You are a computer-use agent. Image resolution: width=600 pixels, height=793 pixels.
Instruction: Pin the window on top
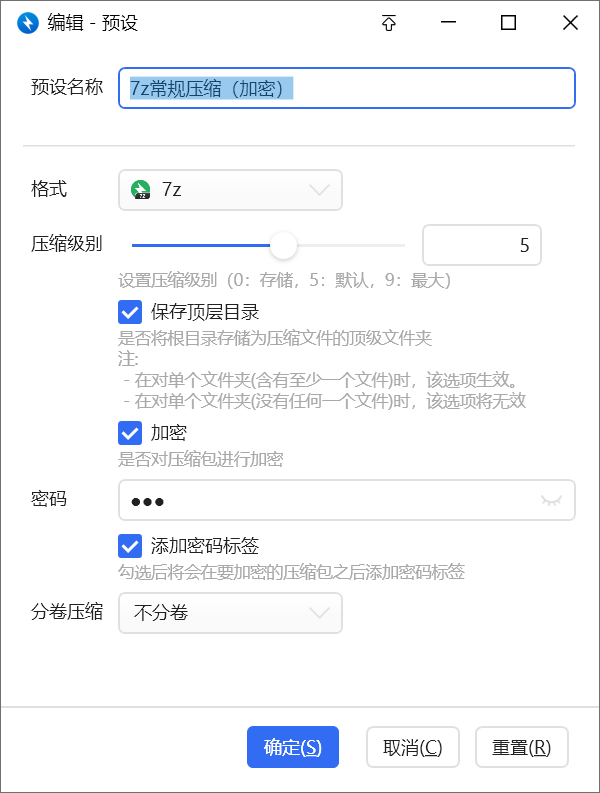tap(388, 23)
